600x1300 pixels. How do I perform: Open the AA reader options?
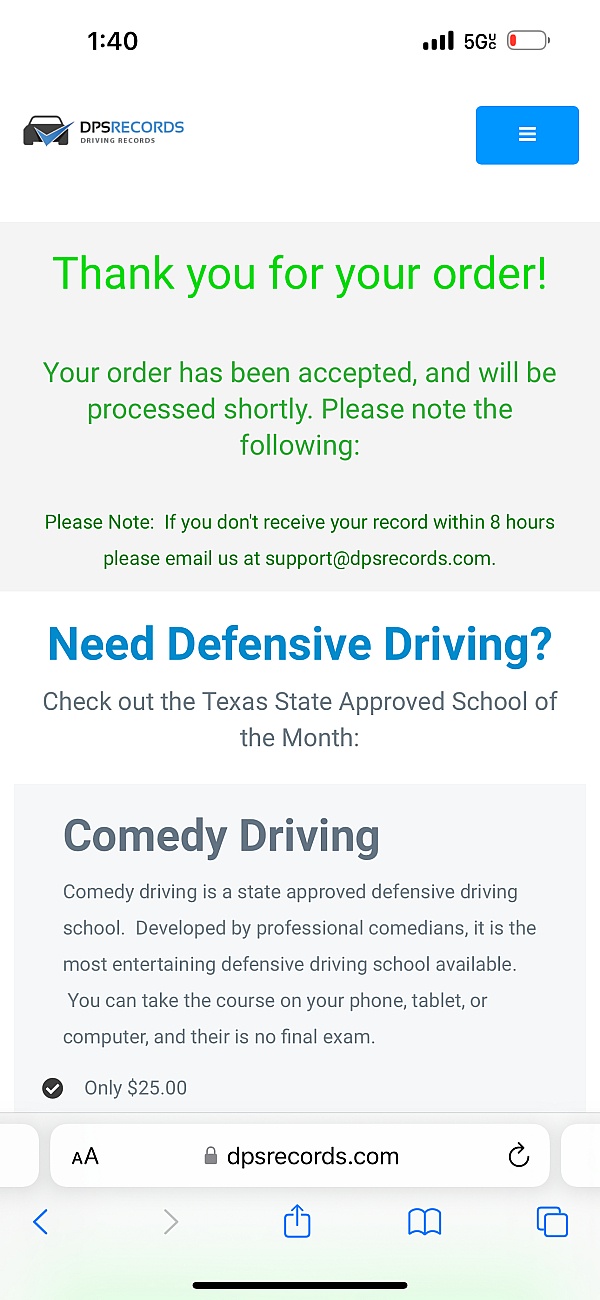pyautogui.click(x=86, y=1157)
